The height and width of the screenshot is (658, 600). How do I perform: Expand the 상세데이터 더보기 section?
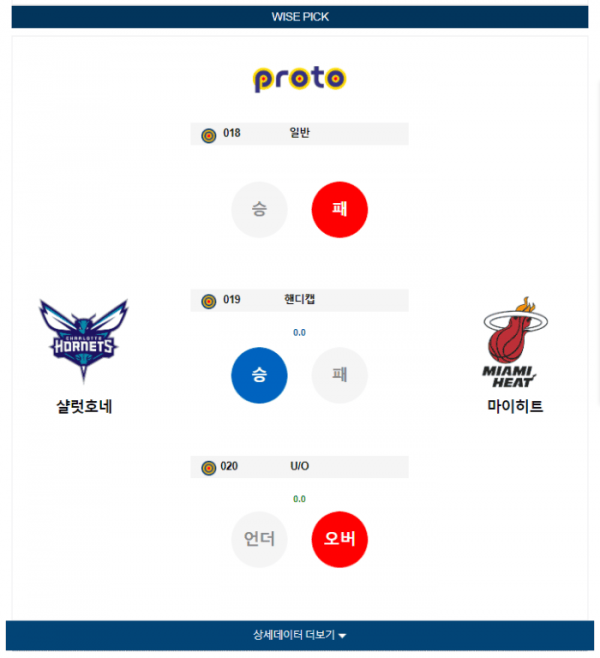coord(299,635)
